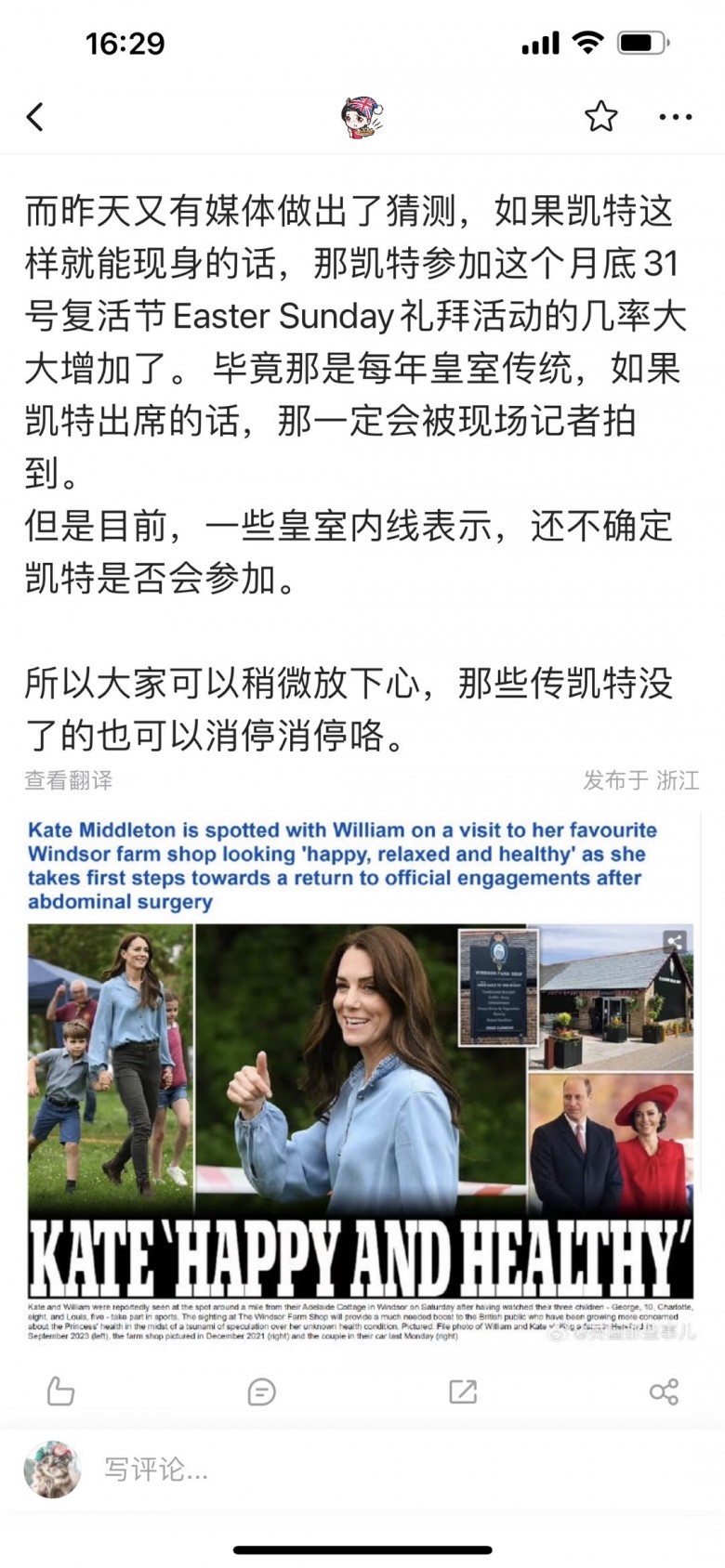This screenshot has width=725, height=1568.
Task: Open the three-dot overflow menu
Action: pos(676,117)
